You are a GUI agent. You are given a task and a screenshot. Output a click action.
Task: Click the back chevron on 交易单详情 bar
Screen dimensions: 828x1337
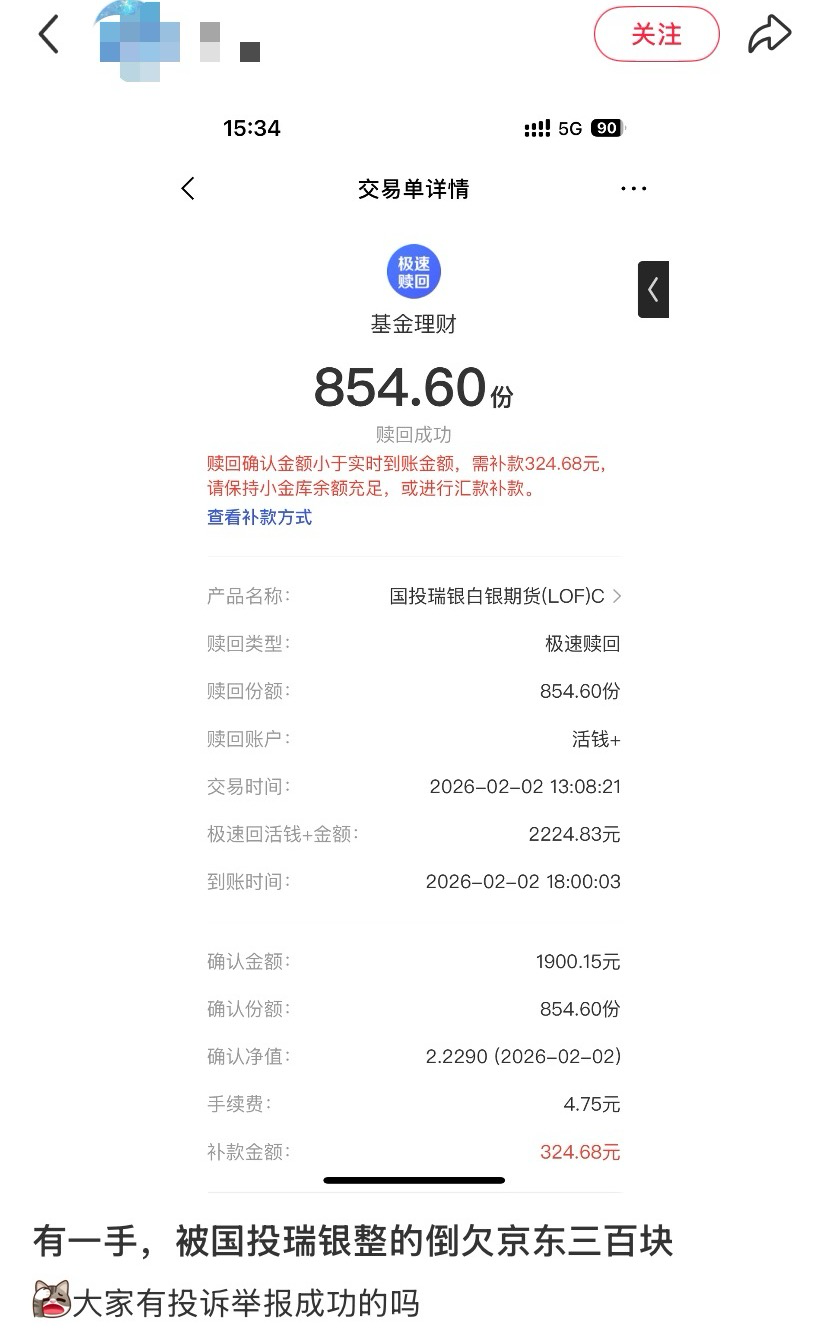[x=188, y=188]
